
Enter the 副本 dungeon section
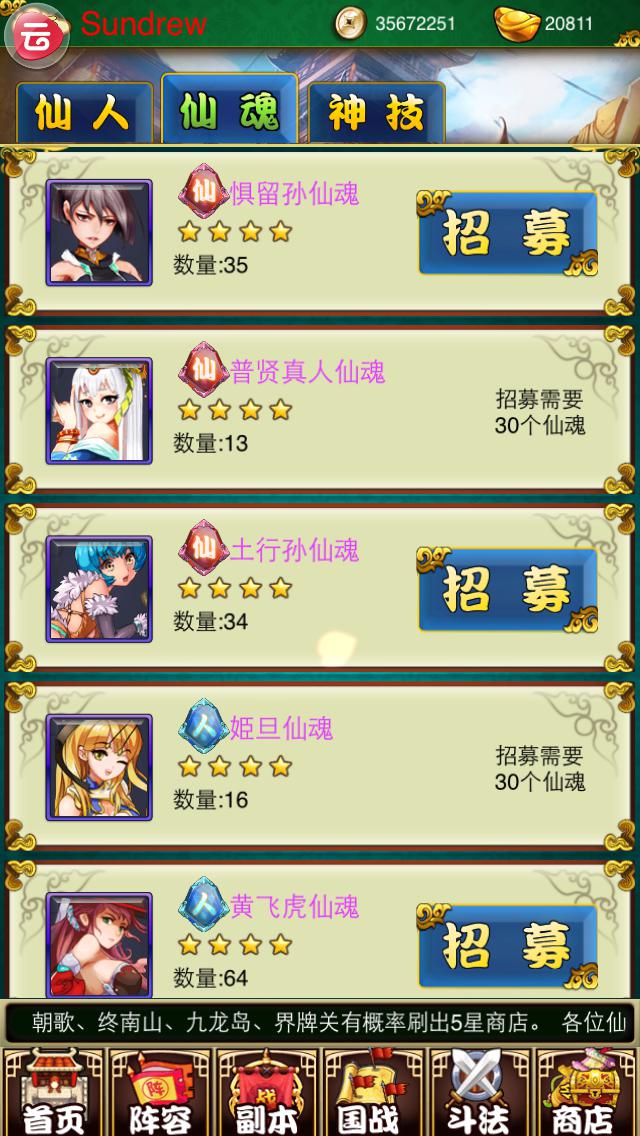click(267, 1092)
